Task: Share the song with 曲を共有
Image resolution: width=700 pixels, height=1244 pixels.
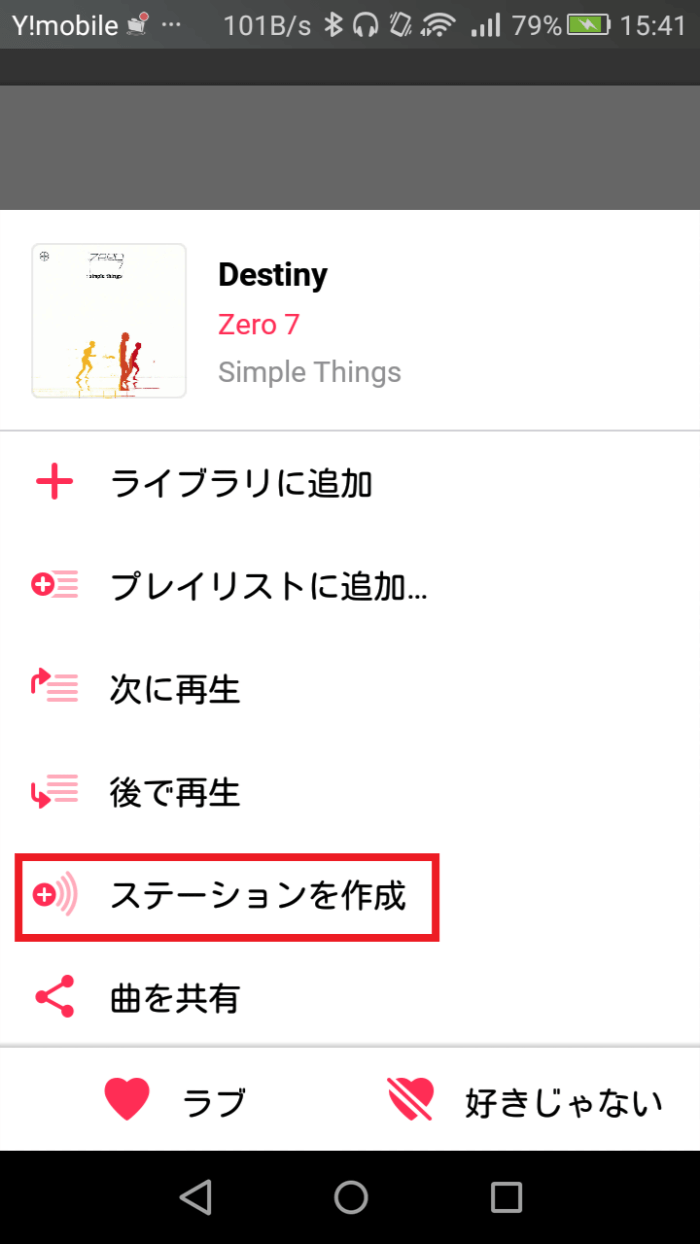Action: click(175, 998)
